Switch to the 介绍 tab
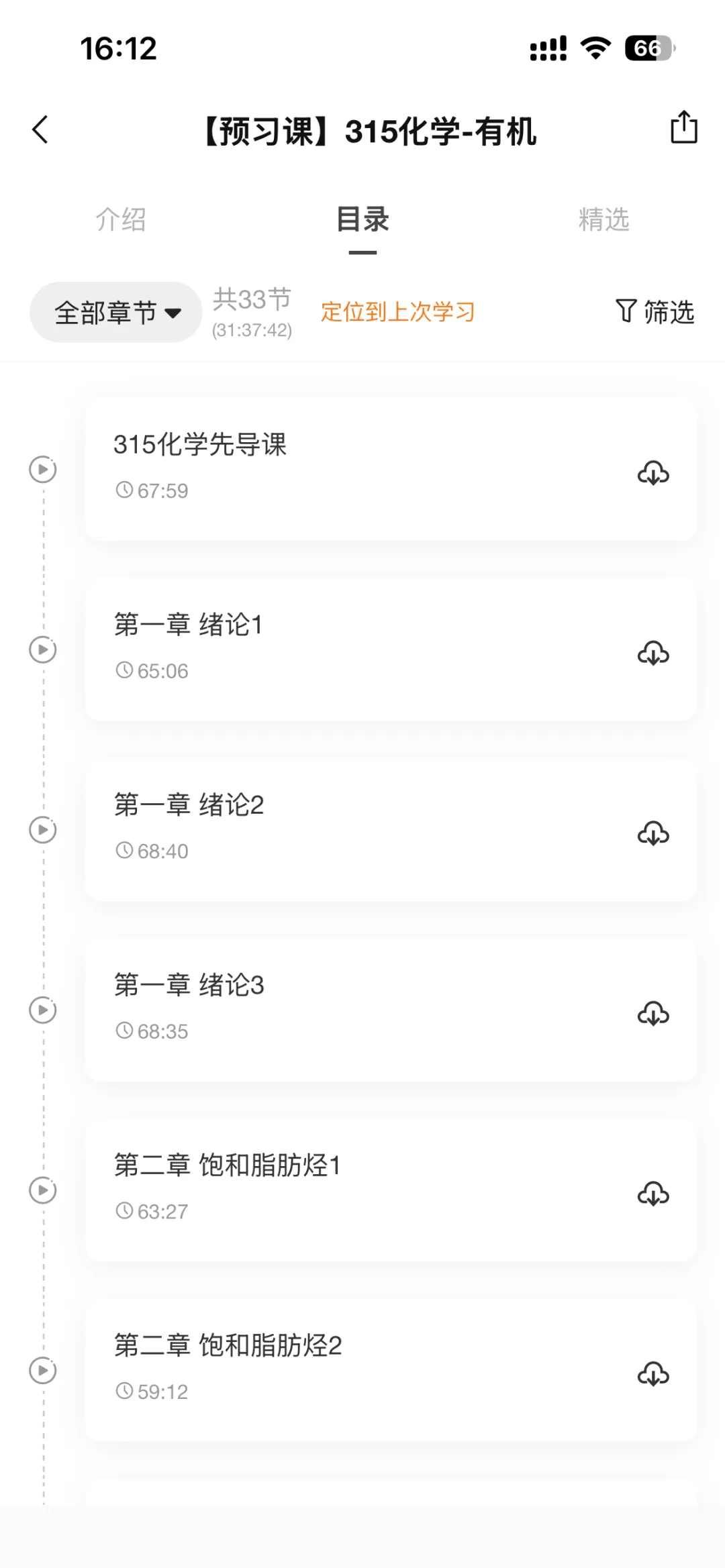The width and height of the screenshot is (725, 1568). (121, 219)
